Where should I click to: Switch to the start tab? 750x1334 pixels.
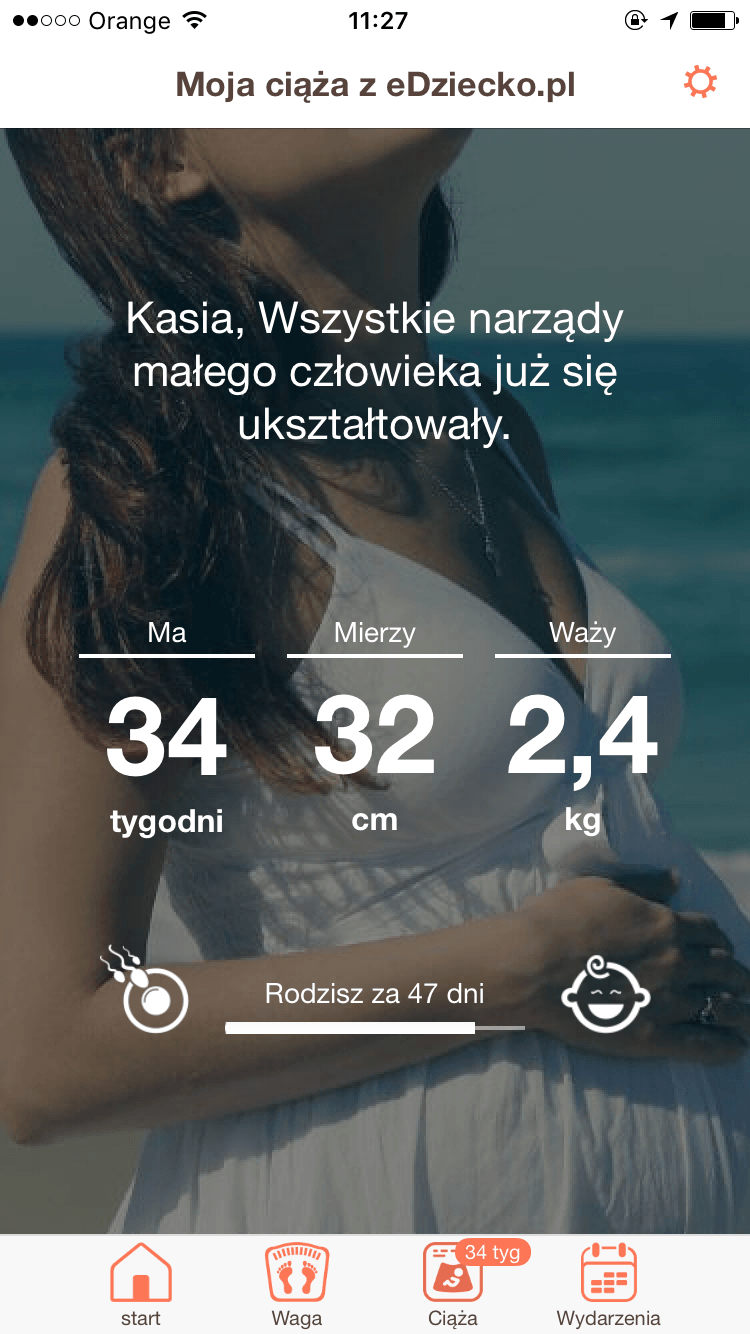pyautogui.click(x=140, y=1285)
